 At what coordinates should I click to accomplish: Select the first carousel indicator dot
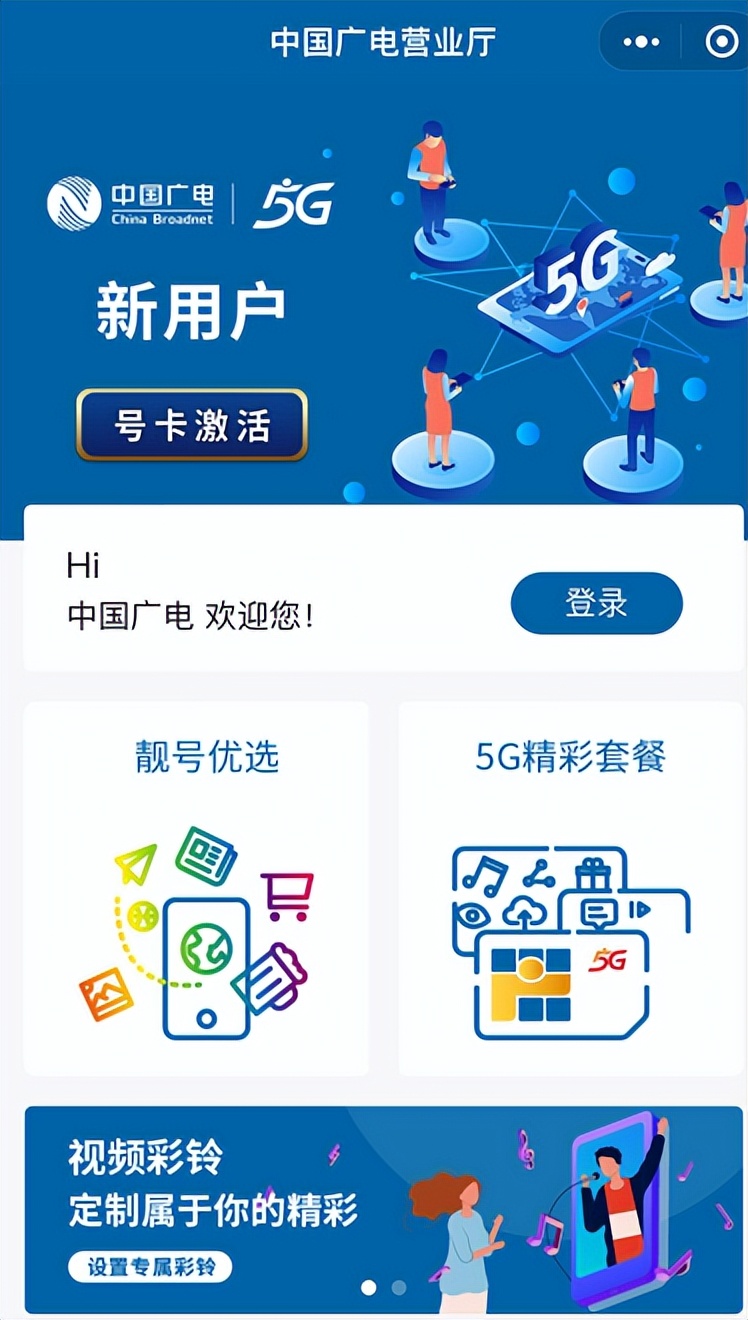368,1287
